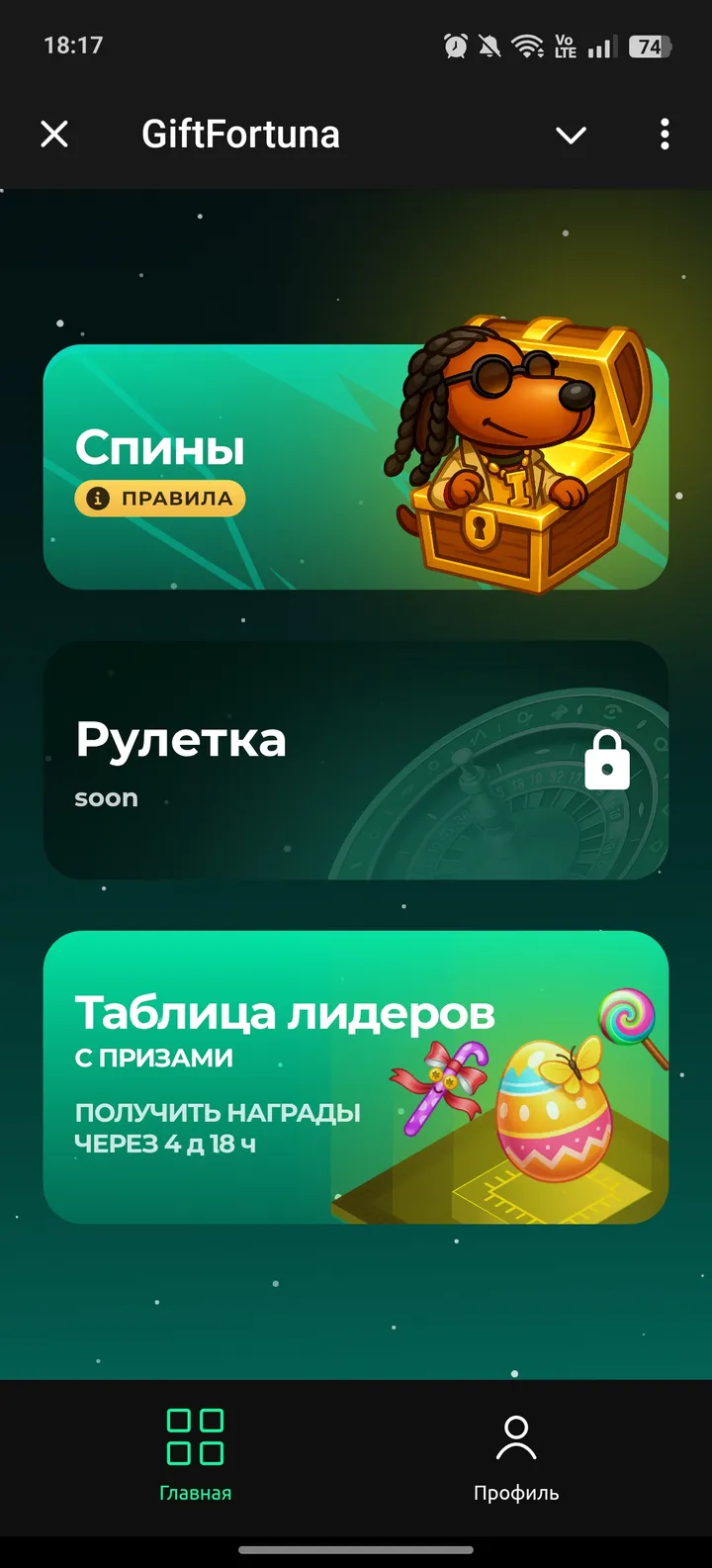712x1568 pixels.
Task: Open the three-dot overflow menu
Action: pyautogui.click(x=664, y=135)
